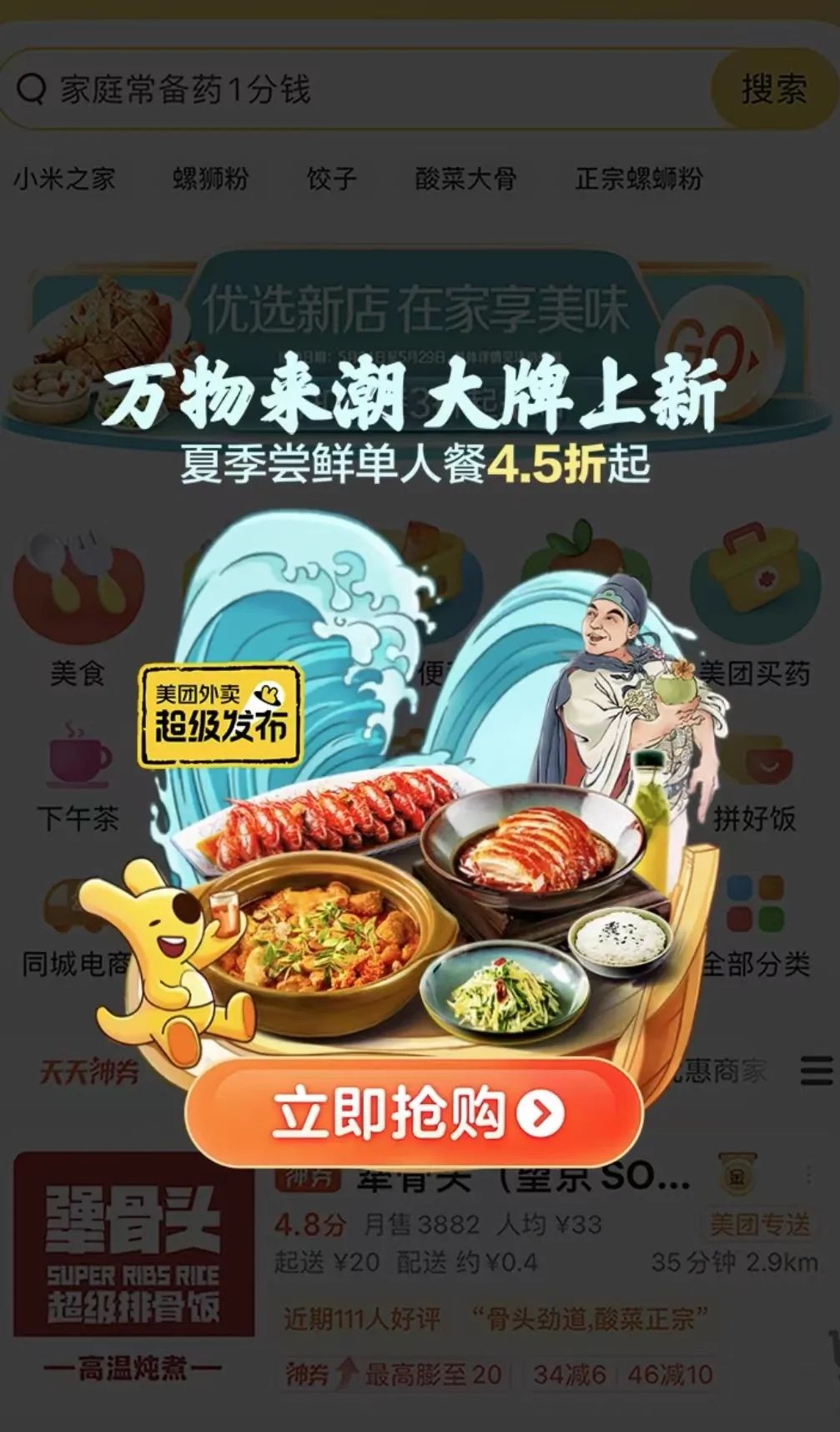Open the 下午茶 category
The width and height of the screenshot is (840, 1432).
click(78, 776)
